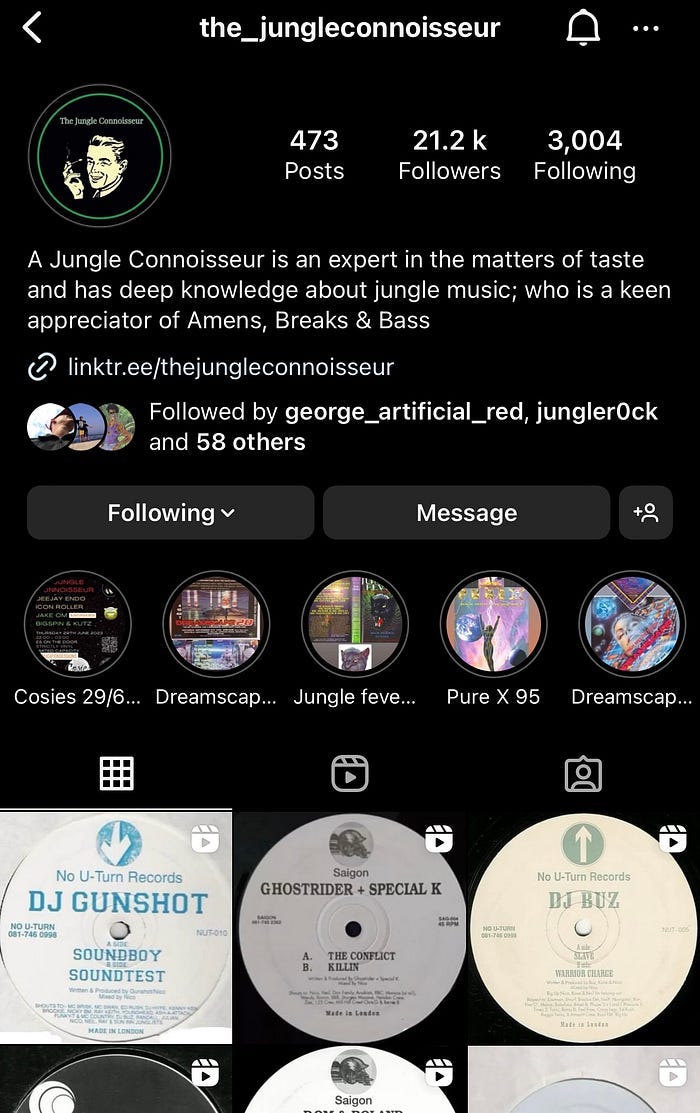Switch to the posts grid tab

[x=116, y=773]
